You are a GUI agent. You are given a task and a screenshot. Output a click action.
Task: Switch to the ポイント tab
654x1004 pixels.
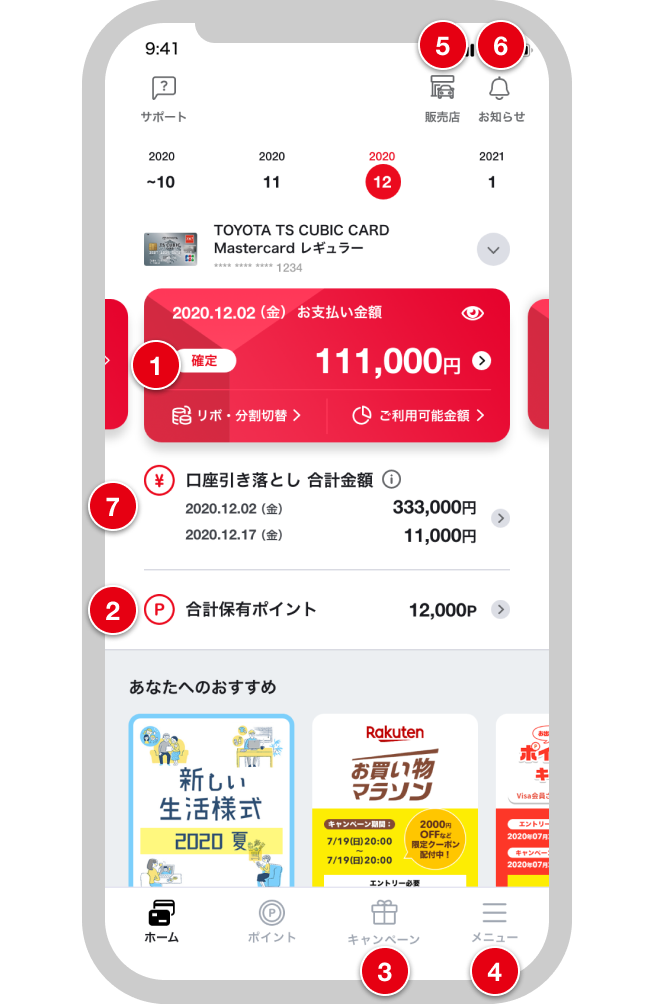pos(271,922)
